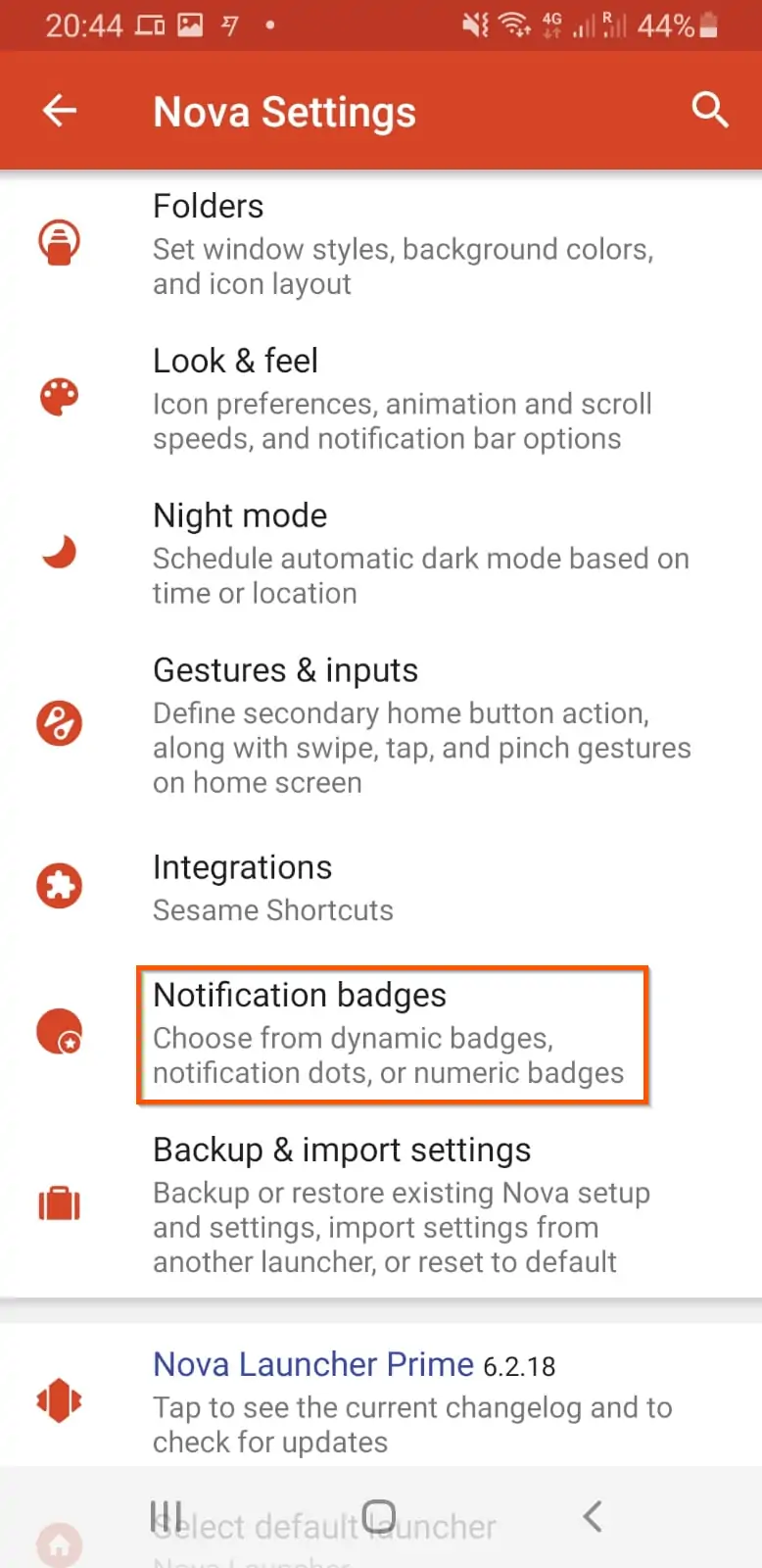The image size is (762, 1568).
Task: Open Look & feel settings
Action: (x=381, y=399)
